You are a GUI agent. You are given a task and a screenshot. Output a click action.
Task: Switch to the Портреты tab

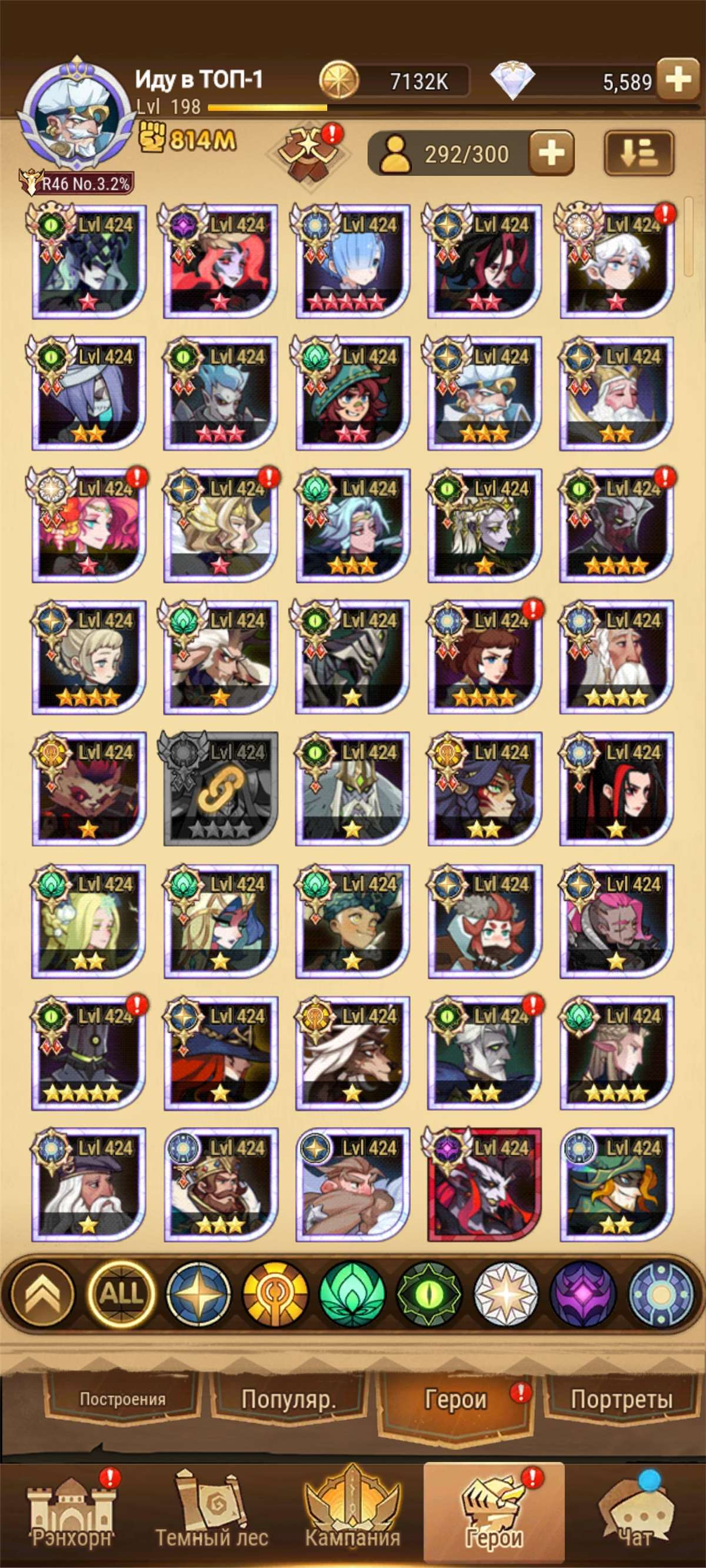[x=621, y=1400]
